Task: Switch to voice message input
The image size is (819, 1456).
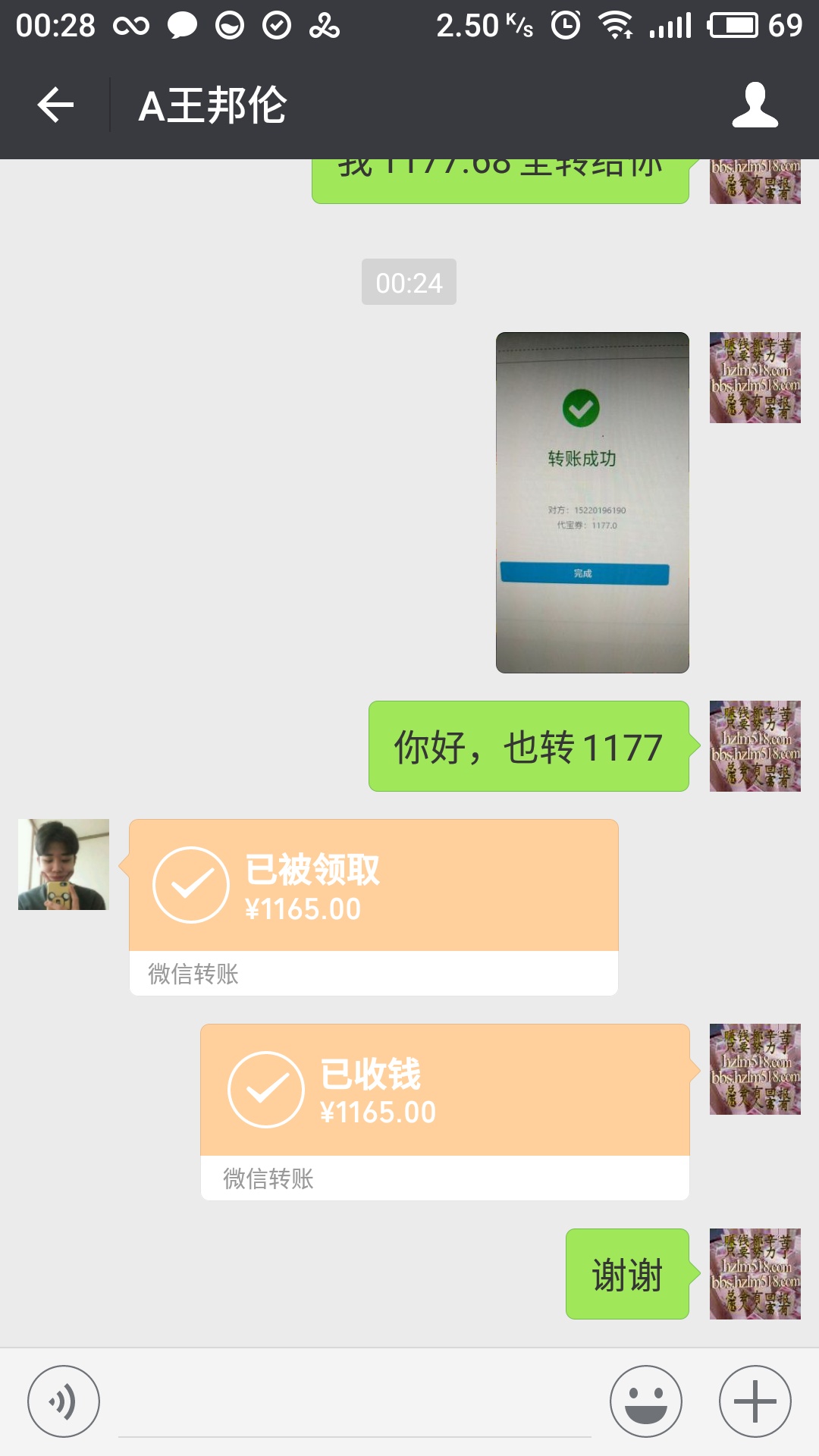Action: pos(64,1401)
